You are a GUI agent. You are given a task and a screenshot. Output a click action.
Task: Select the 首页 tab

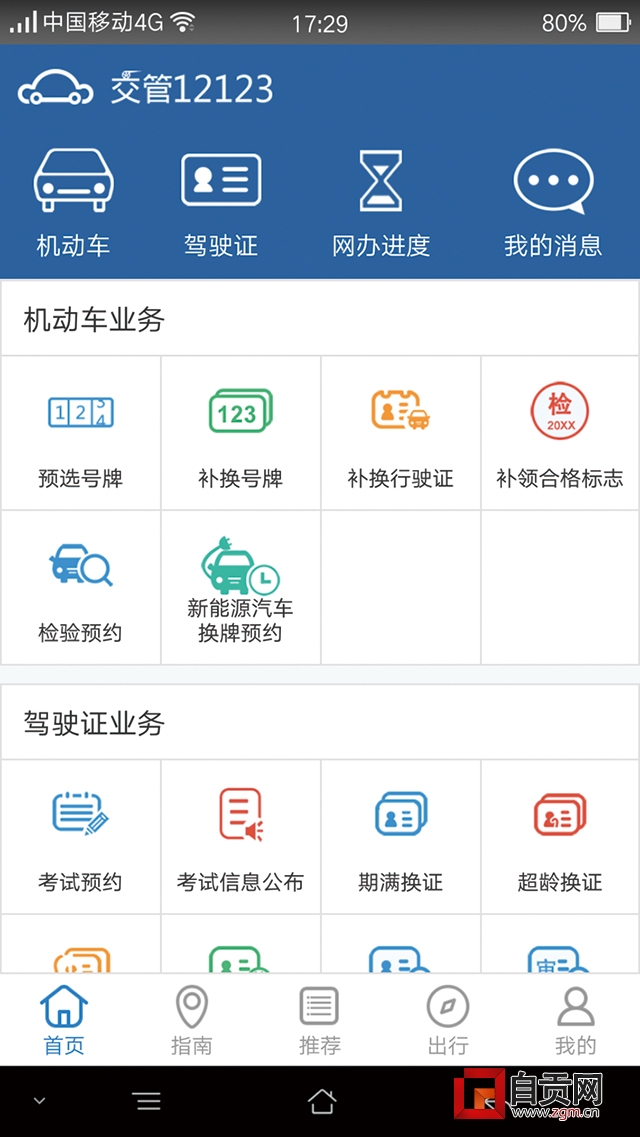point(64,1020)
